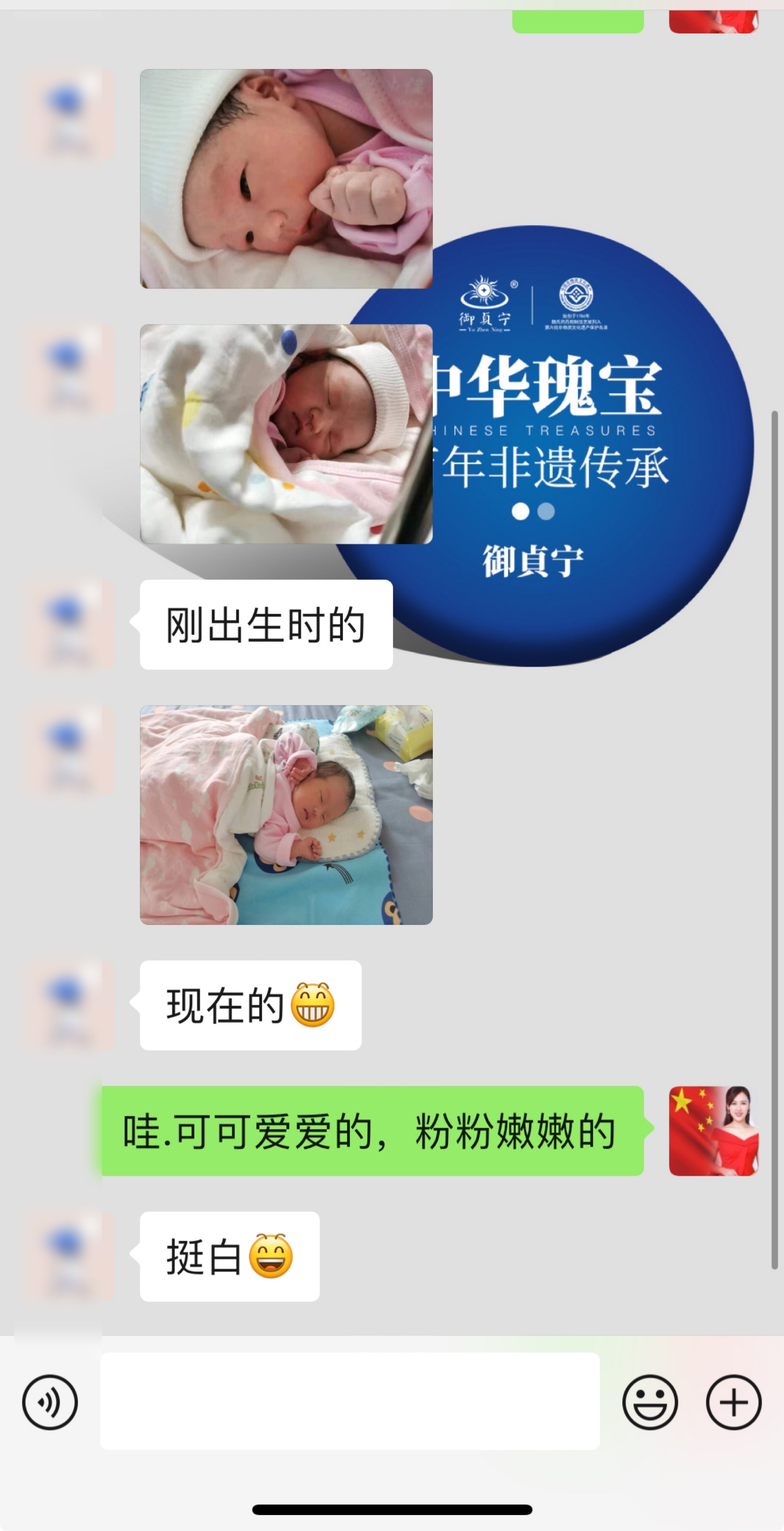
Task: Open your avatar beside 哇.可可爱爱的 message
Action: (713, 1130)
